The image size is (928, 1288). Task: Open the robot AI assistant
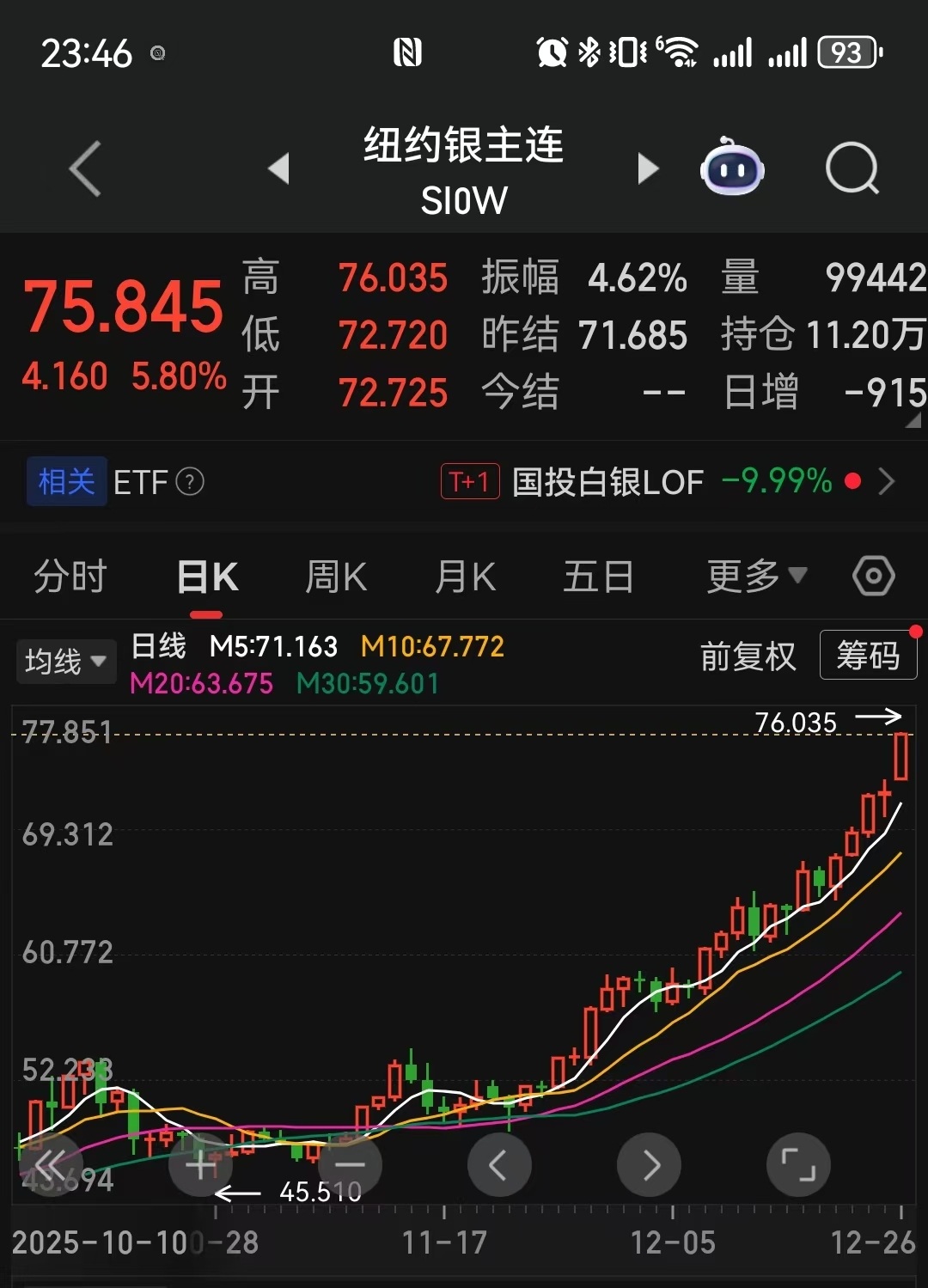coord(732,168)
